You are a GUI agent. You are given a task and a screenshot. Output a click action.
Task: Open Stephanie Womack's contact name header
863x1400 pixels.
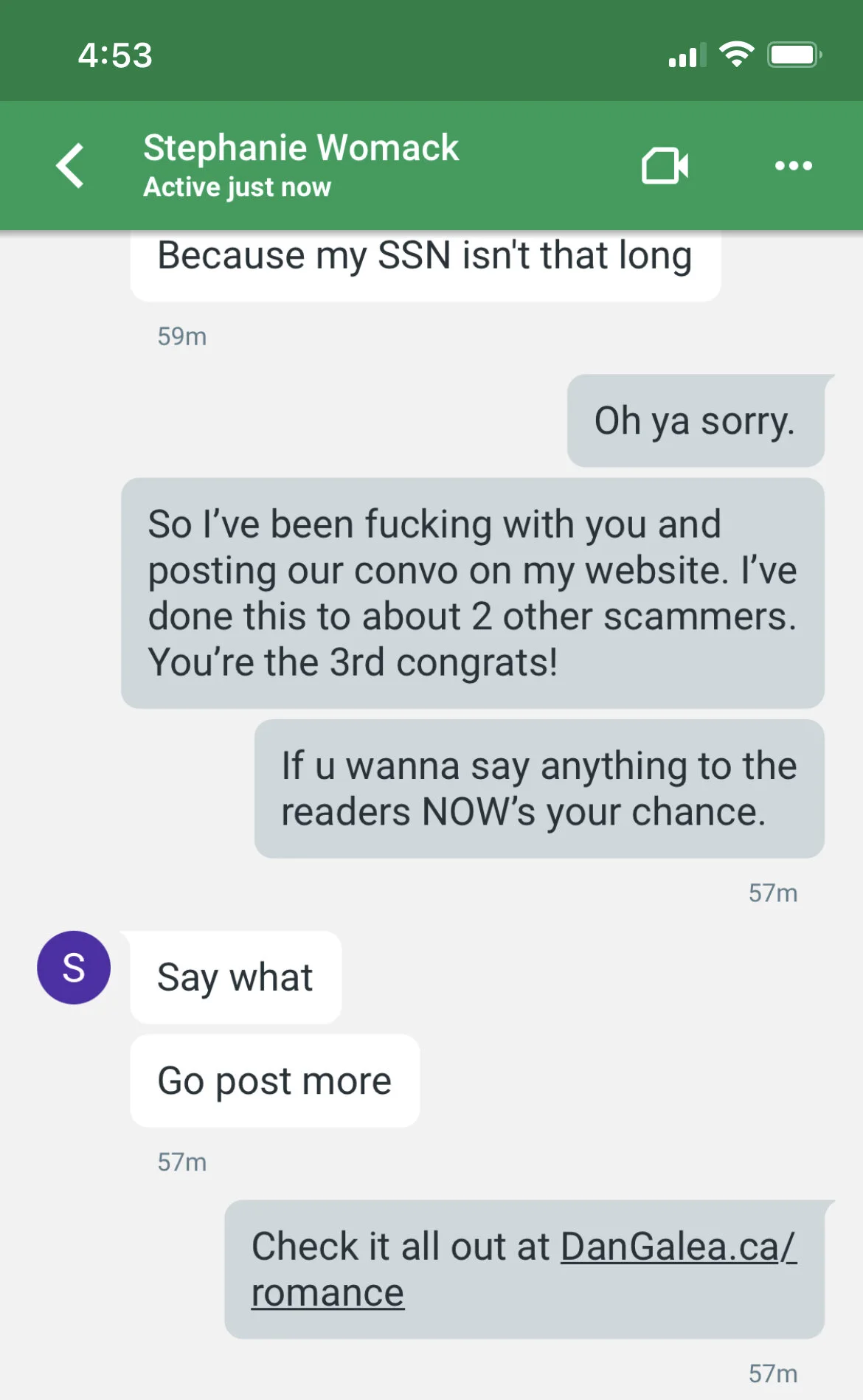coord(301,148)
